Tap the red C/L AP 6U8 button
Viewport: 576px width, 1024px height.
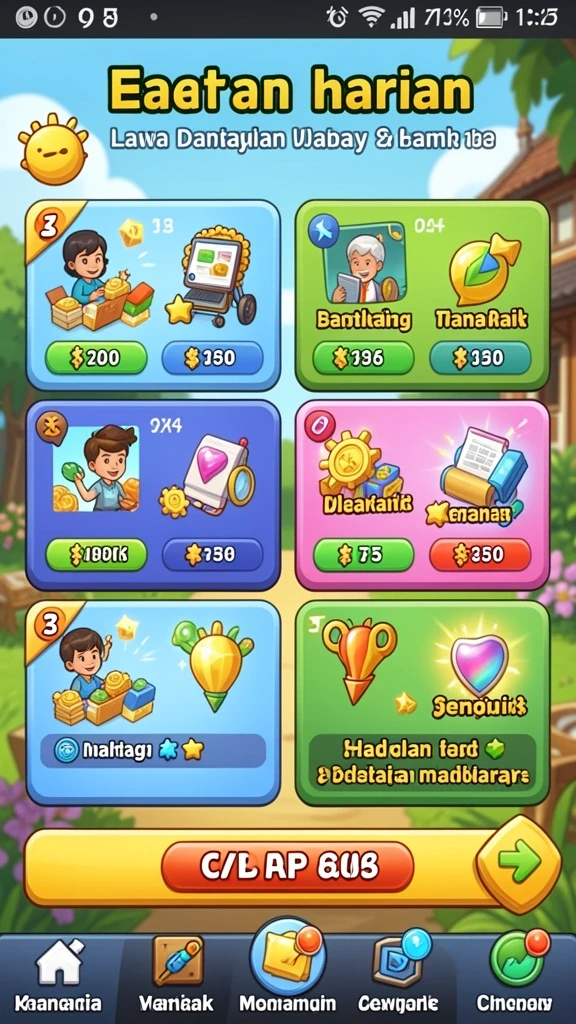tap(287, 867)
